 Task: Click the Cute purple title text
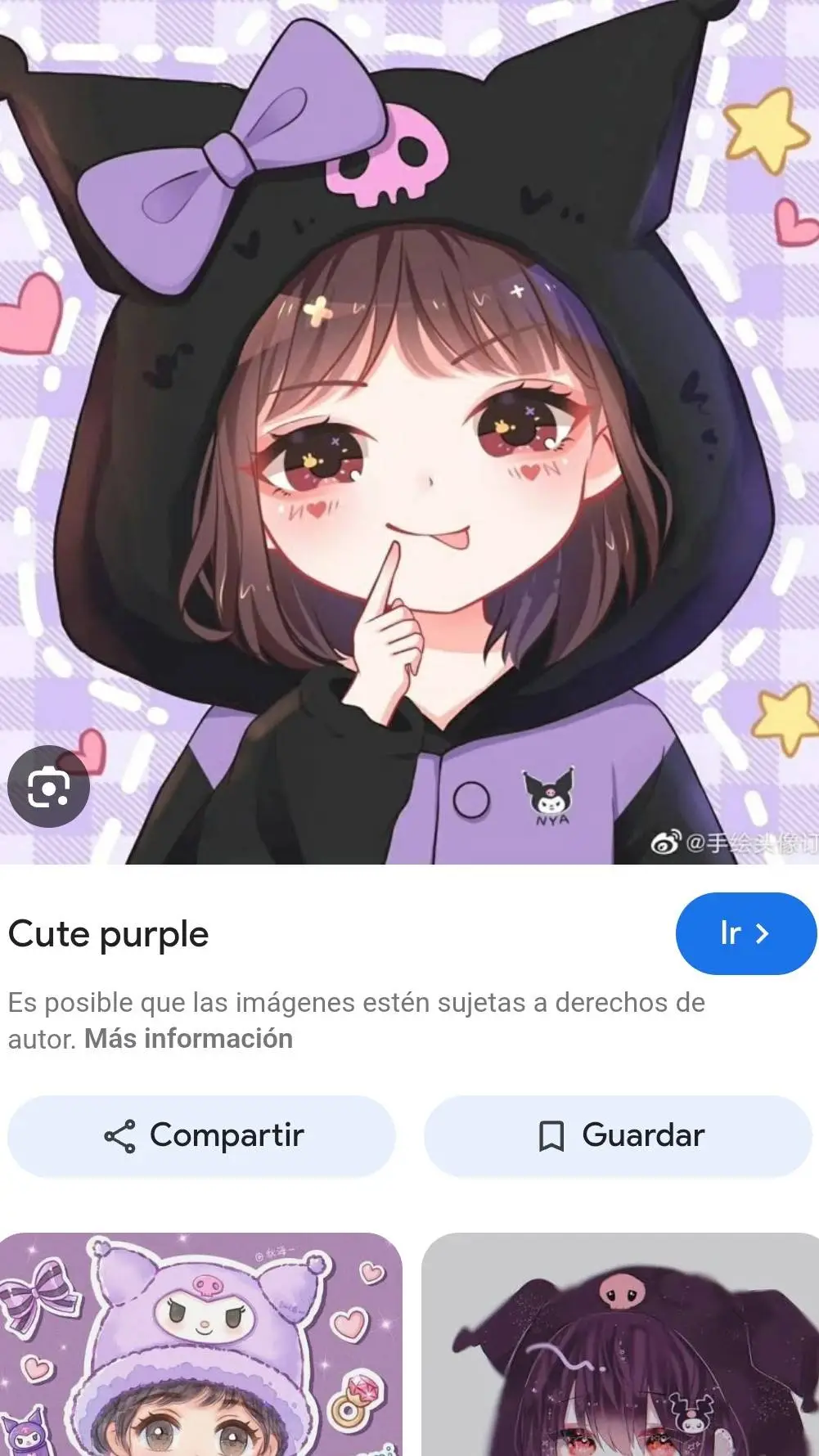click(109, 934)
